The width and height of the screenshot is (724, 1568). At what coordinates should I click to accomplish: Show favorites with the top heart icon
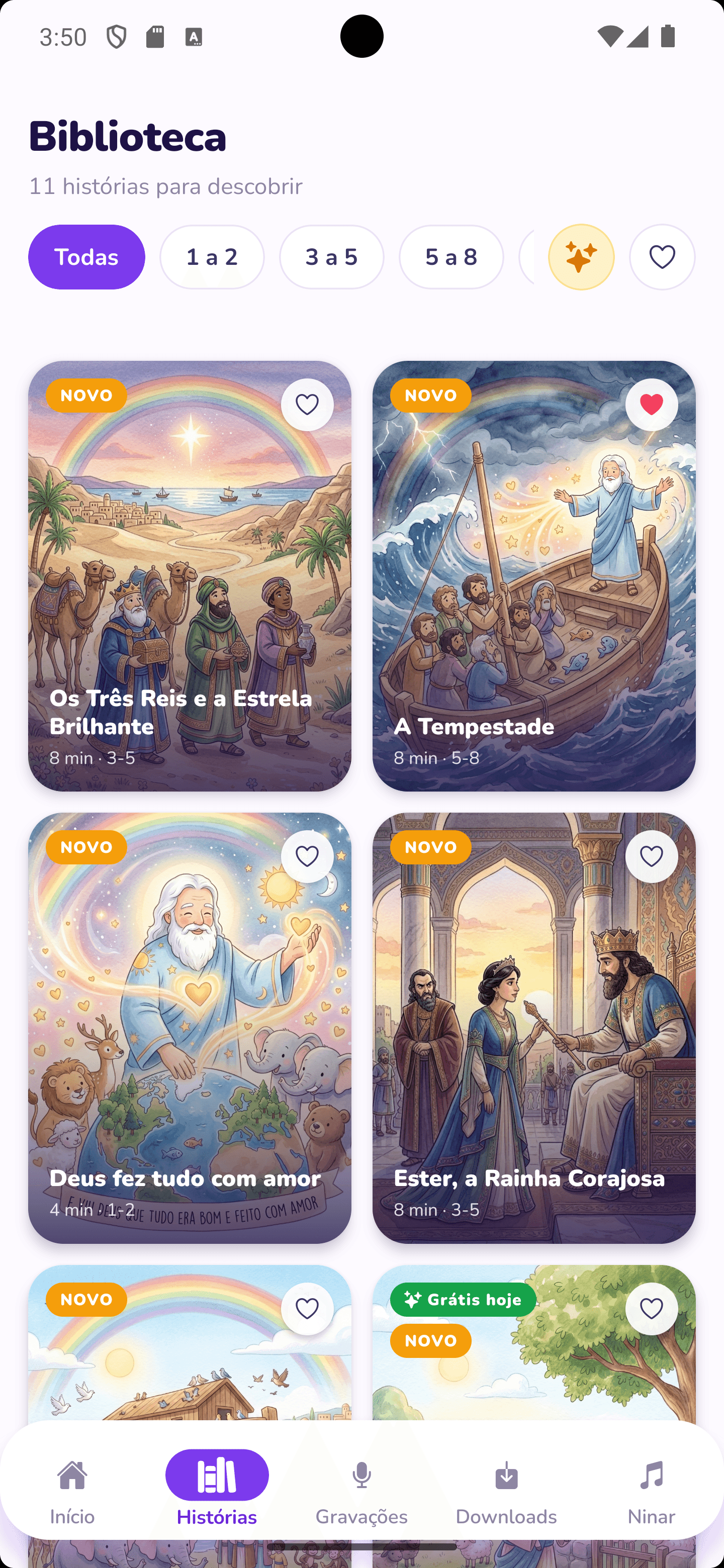click(x=662, y=257)
